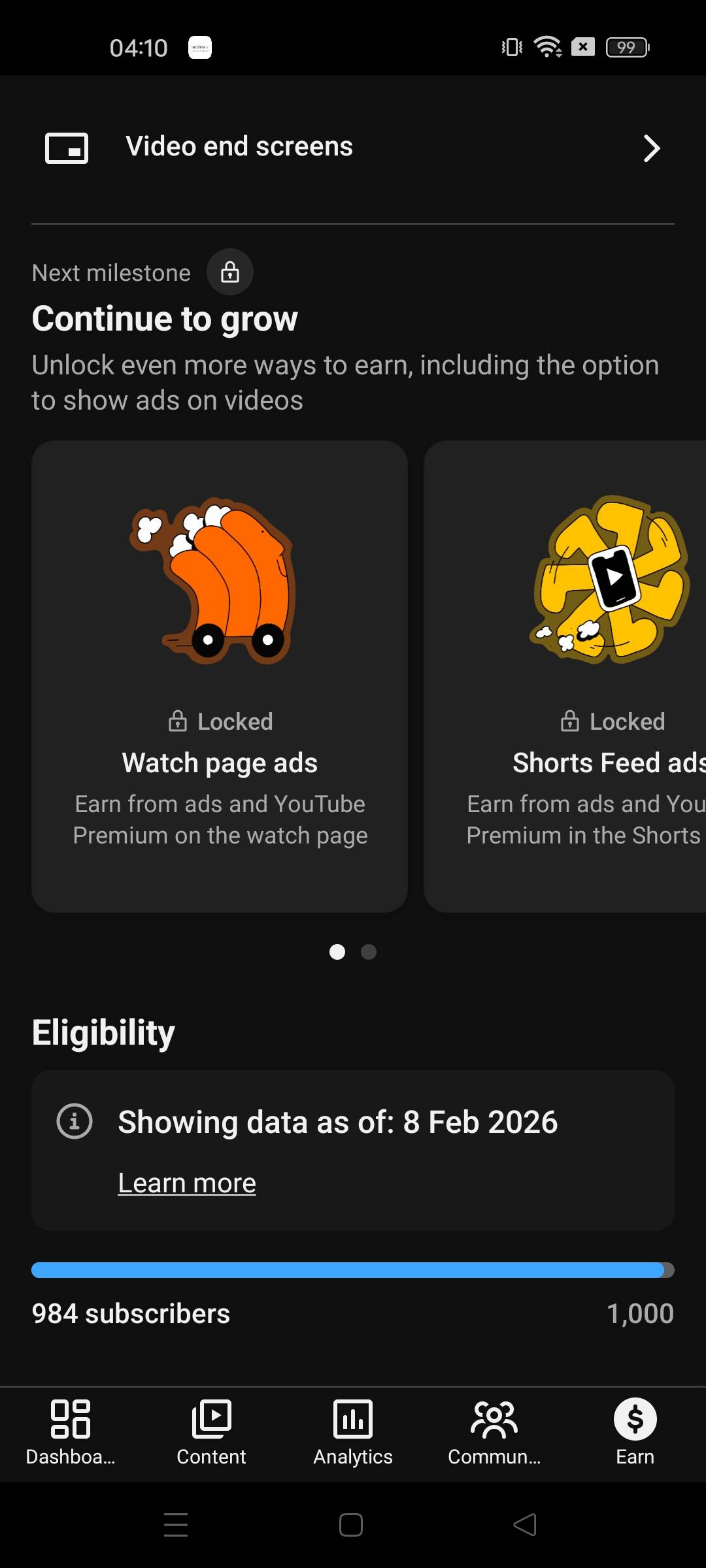This screenshot has width=706, height=1568.
Task: Go to the system home screen
Action: [351, 1525]
